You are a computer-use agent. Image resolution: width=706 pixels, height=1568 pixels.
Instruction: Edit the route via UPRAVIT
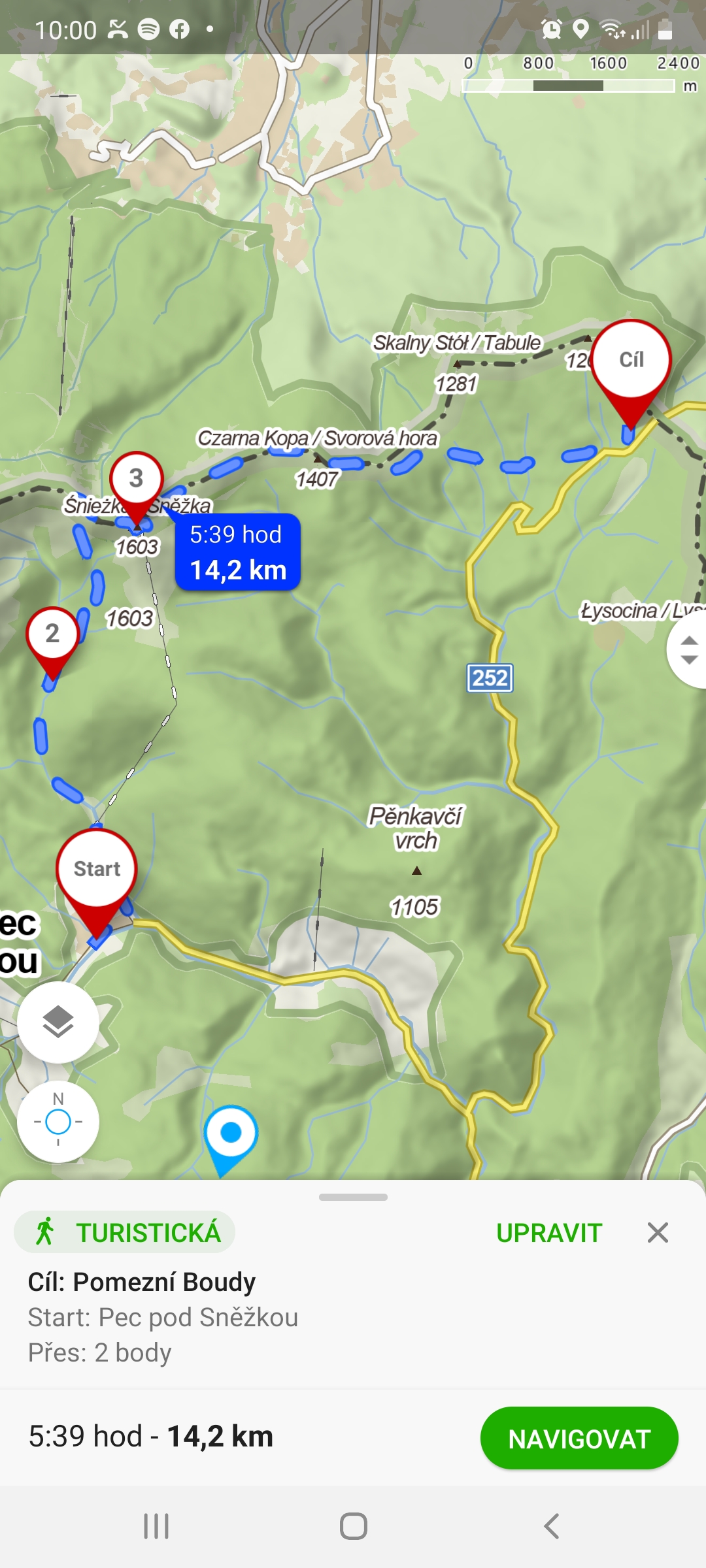coord(549,1233)
